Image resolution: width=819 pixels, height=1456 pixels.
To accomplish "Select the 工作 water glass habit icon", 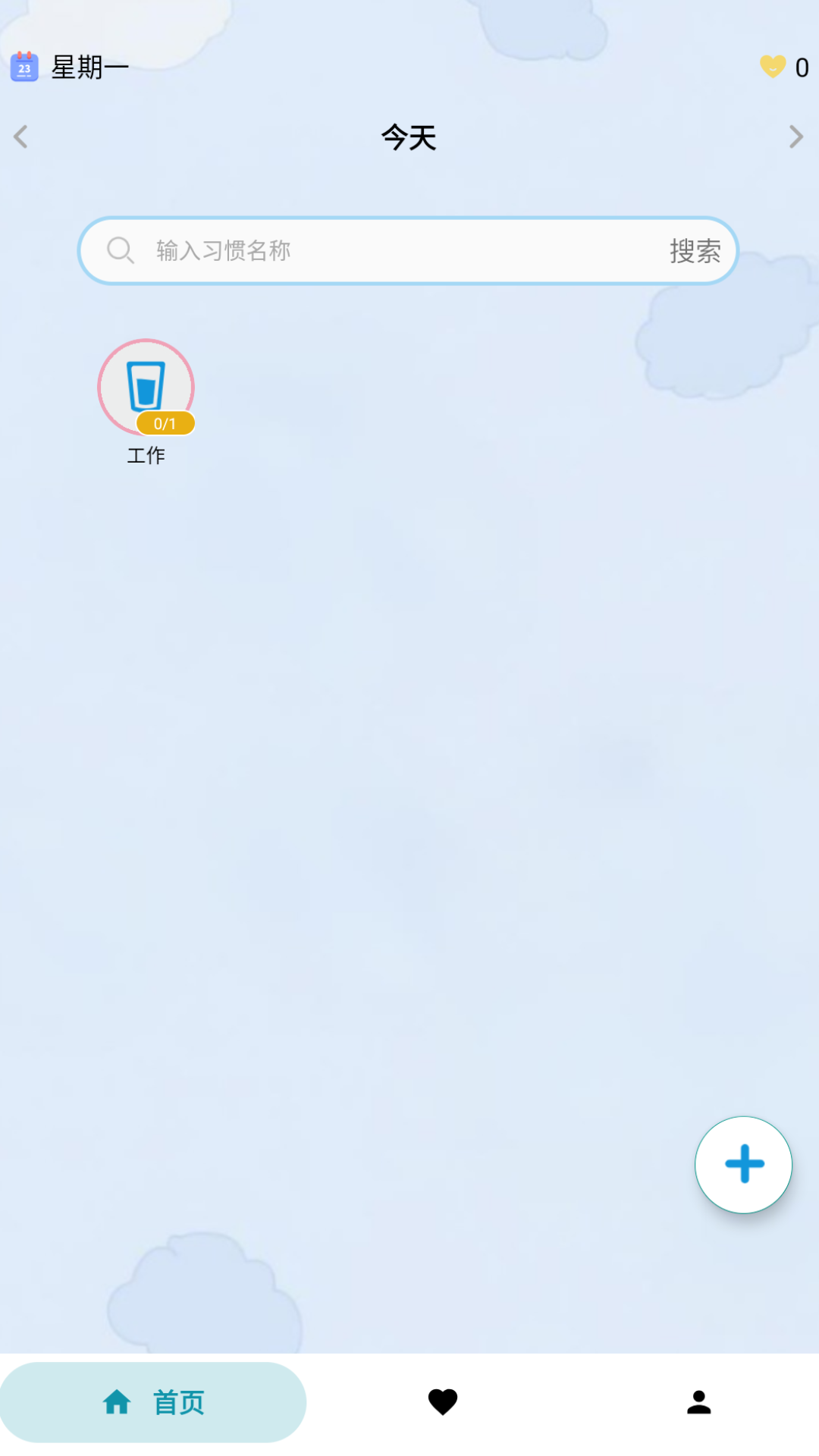I will pyautogui.click(x=146, y=387).
